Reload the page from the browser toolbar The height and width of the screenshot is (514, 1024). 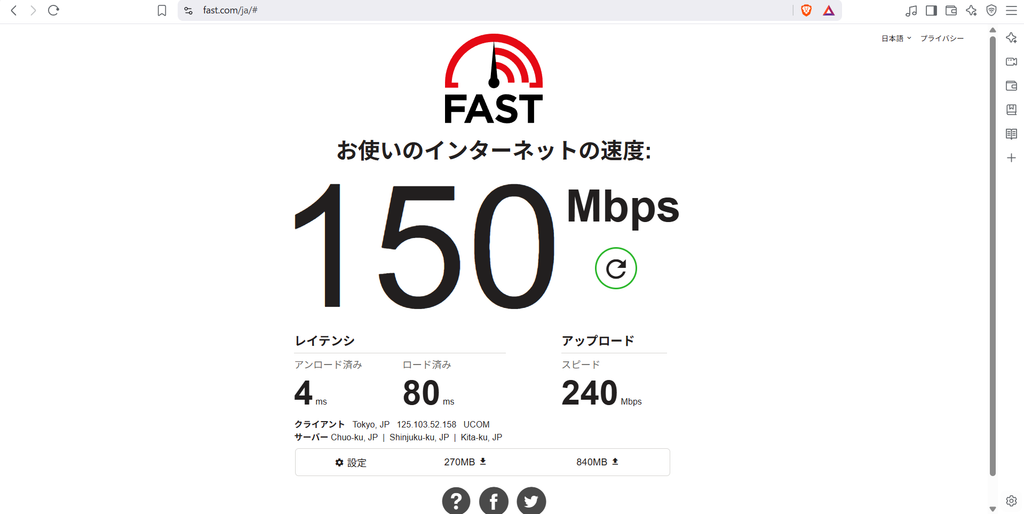[54, 10]
